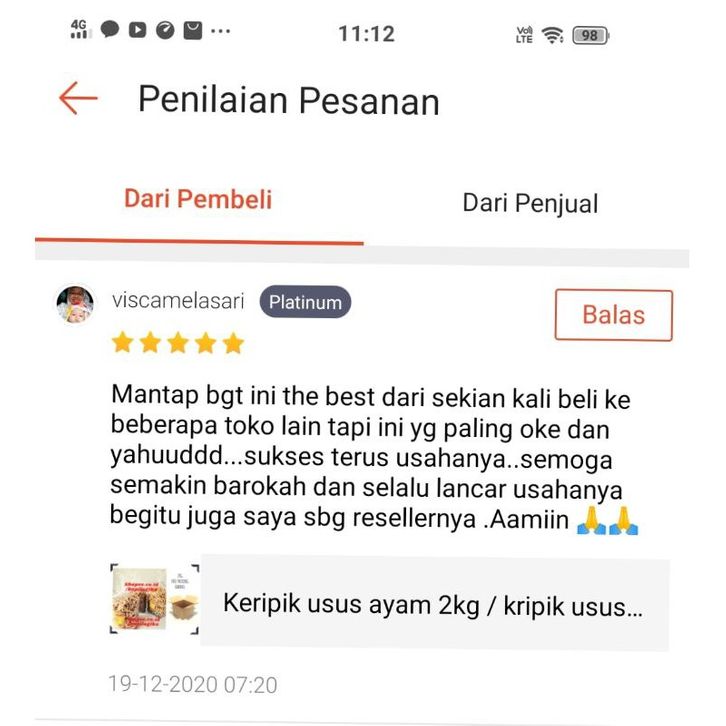Select the Dari Pembeli tab
Viewport: 726px width, 726px height.
click(x=198, y=199)
